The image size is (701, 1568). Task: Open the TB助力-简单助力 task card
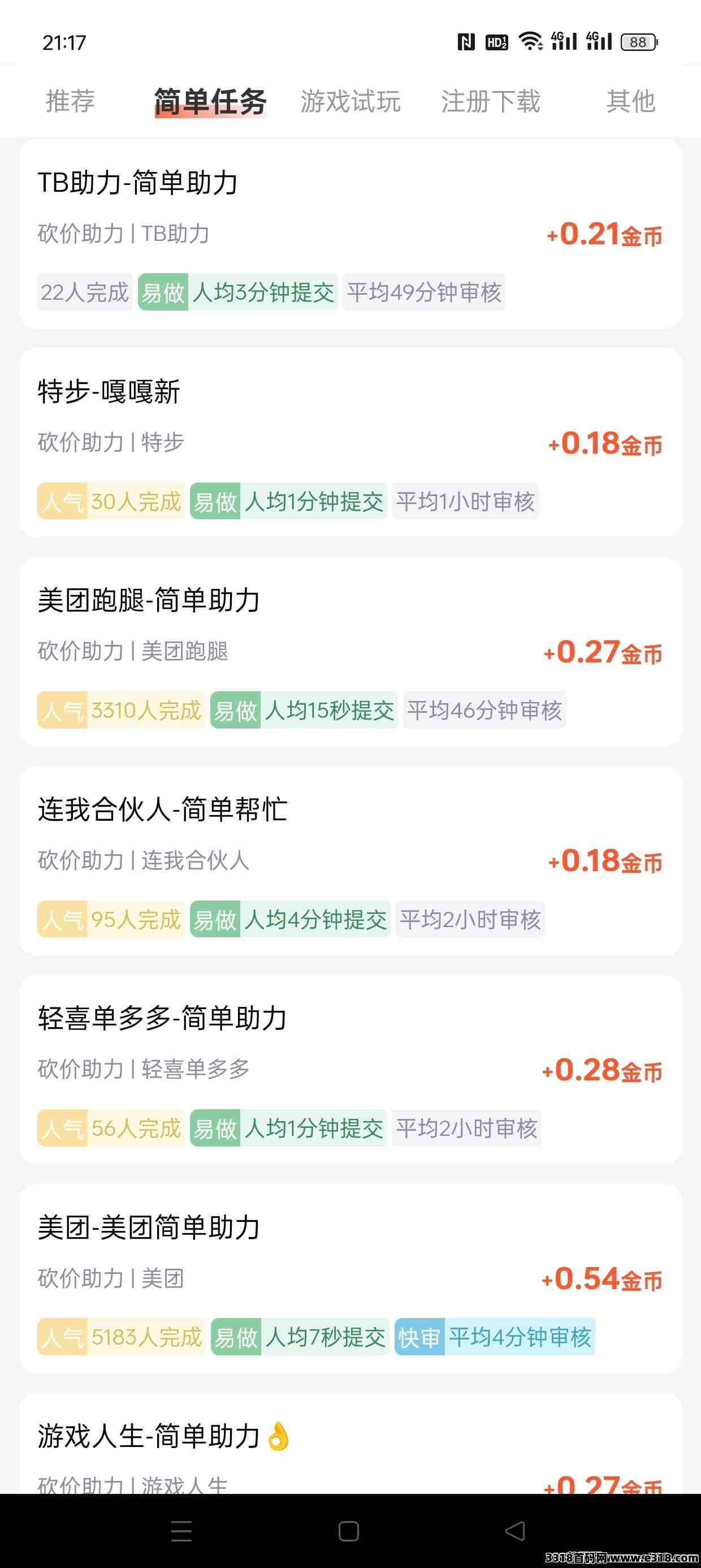click(350, 234)
